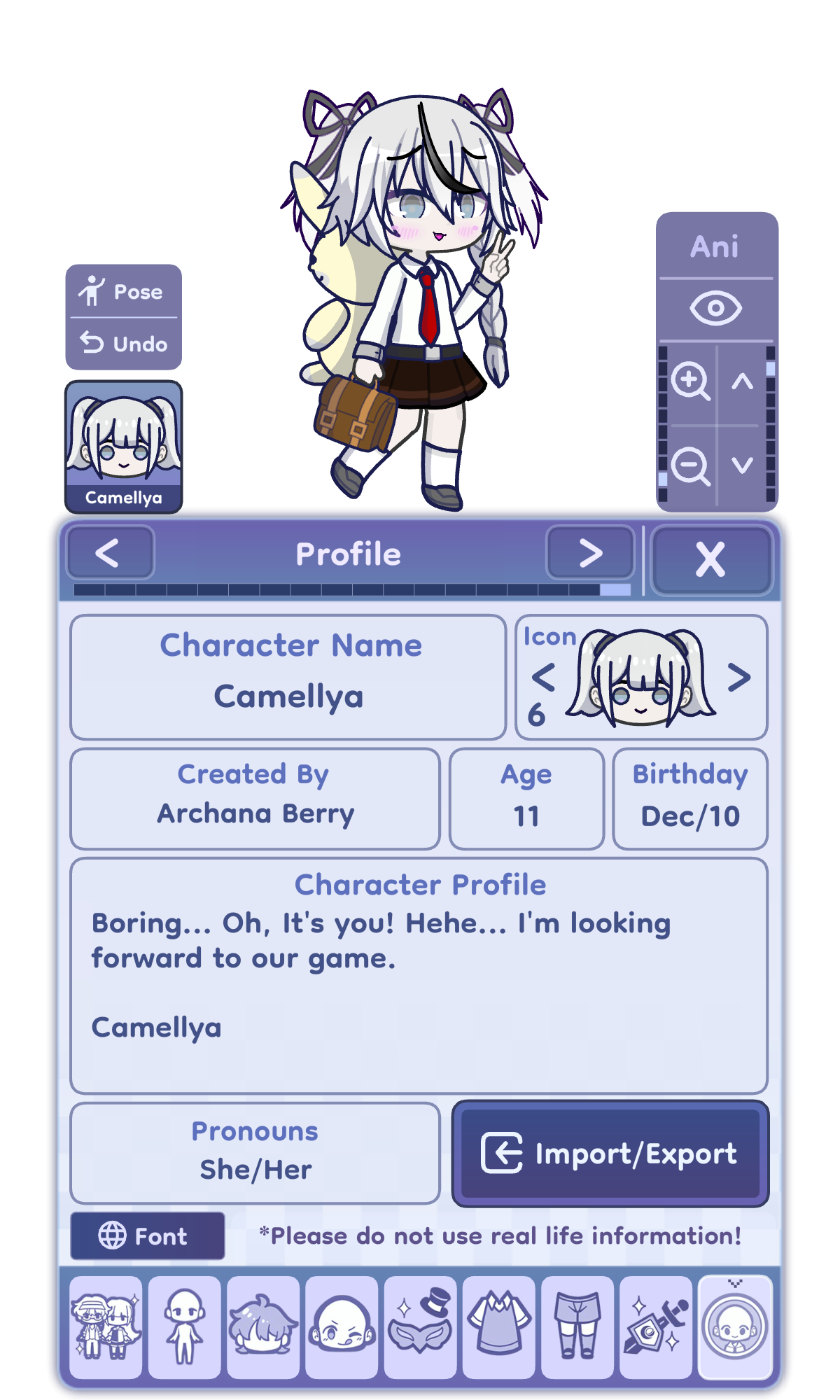Image resolution: width=840 pixels, height=1400 pixels.
Task: Close the Profile panel
Action: [710, 559]
